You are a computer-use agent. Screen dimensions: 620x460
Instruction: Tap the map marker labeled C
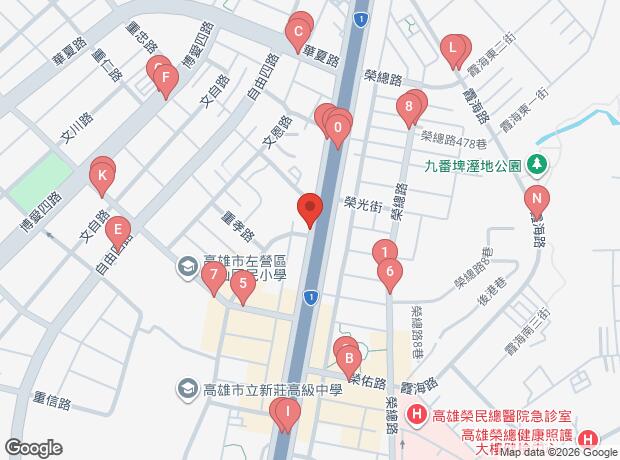point(298,35)
